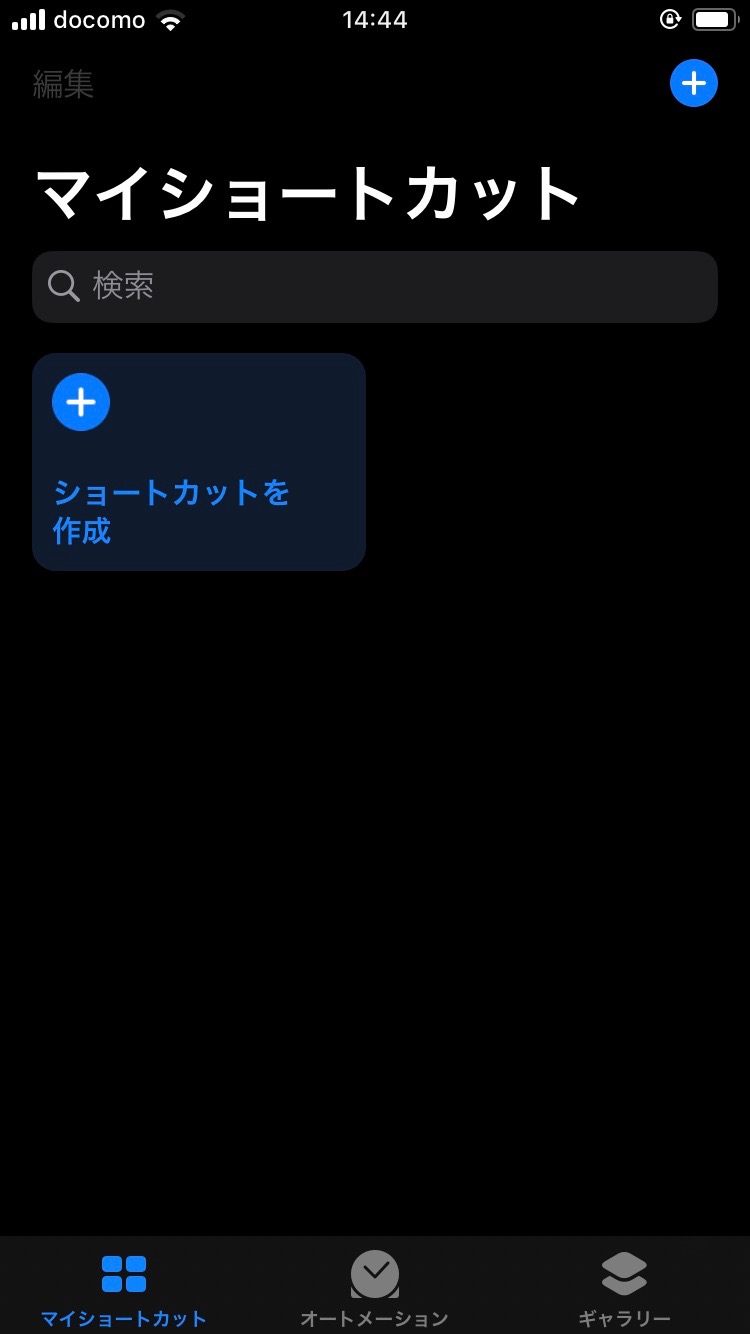Switch to the オートメーション tab

pos(375,1288)
